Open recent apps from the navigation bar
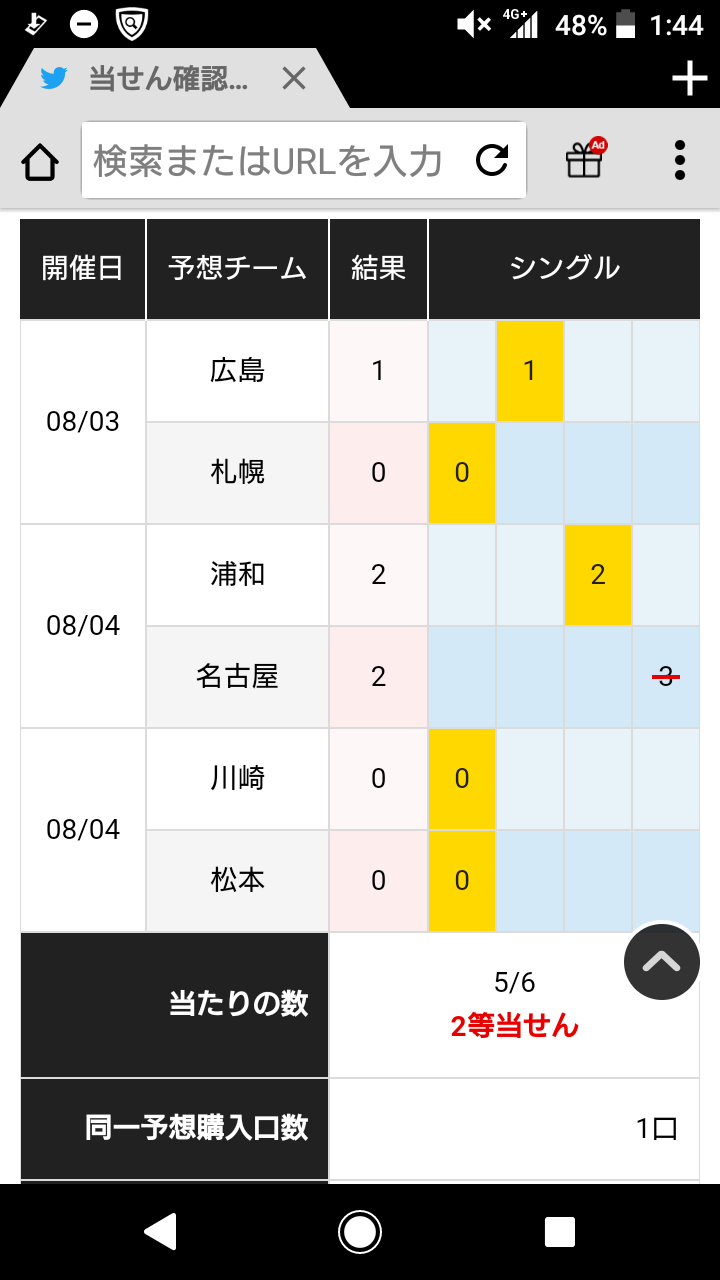Viewport: 720px width, 1280px height. (x=560, y=1232)
